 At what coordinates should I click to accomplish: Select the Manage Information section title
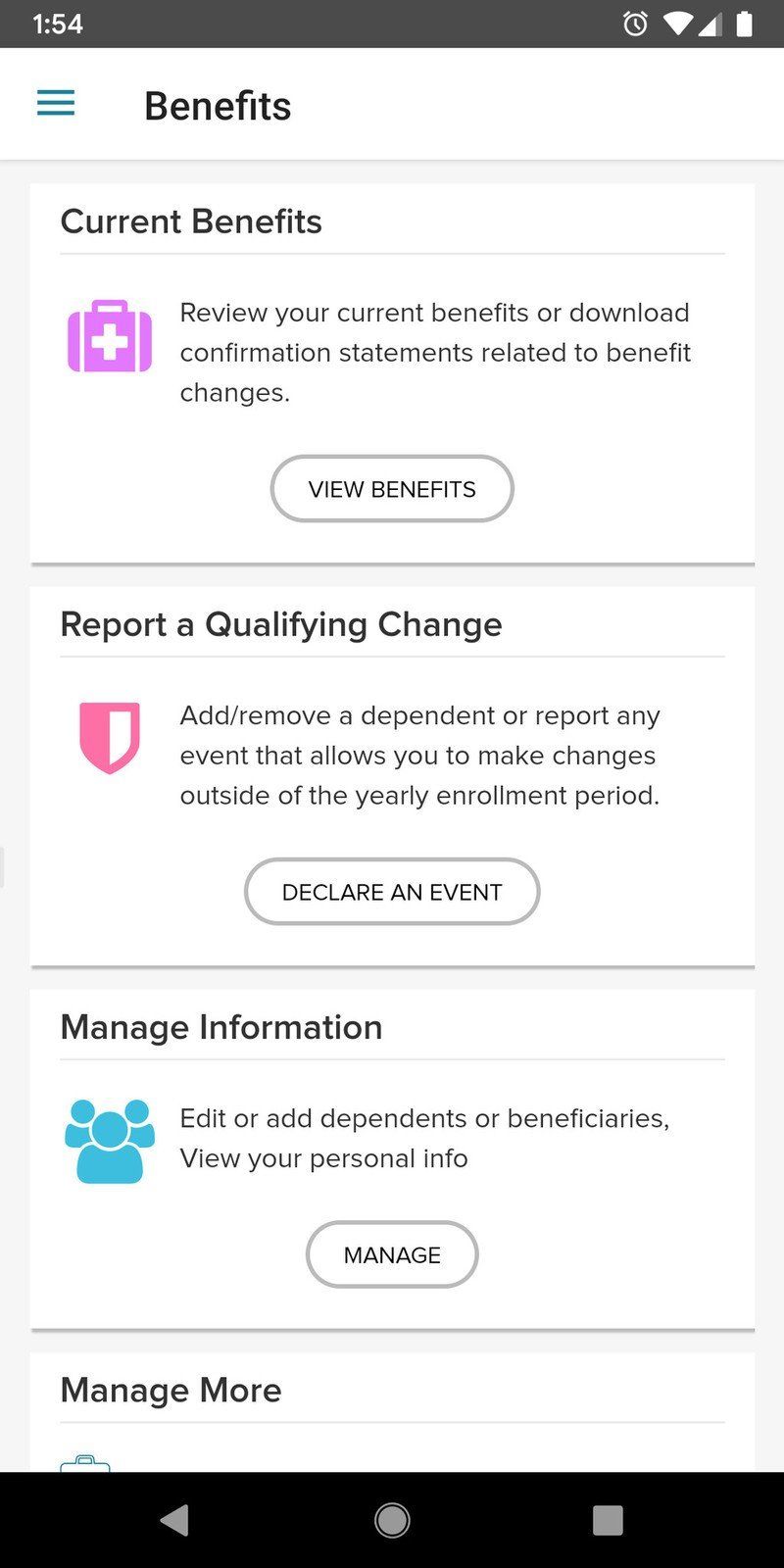tap(221, 1026)
